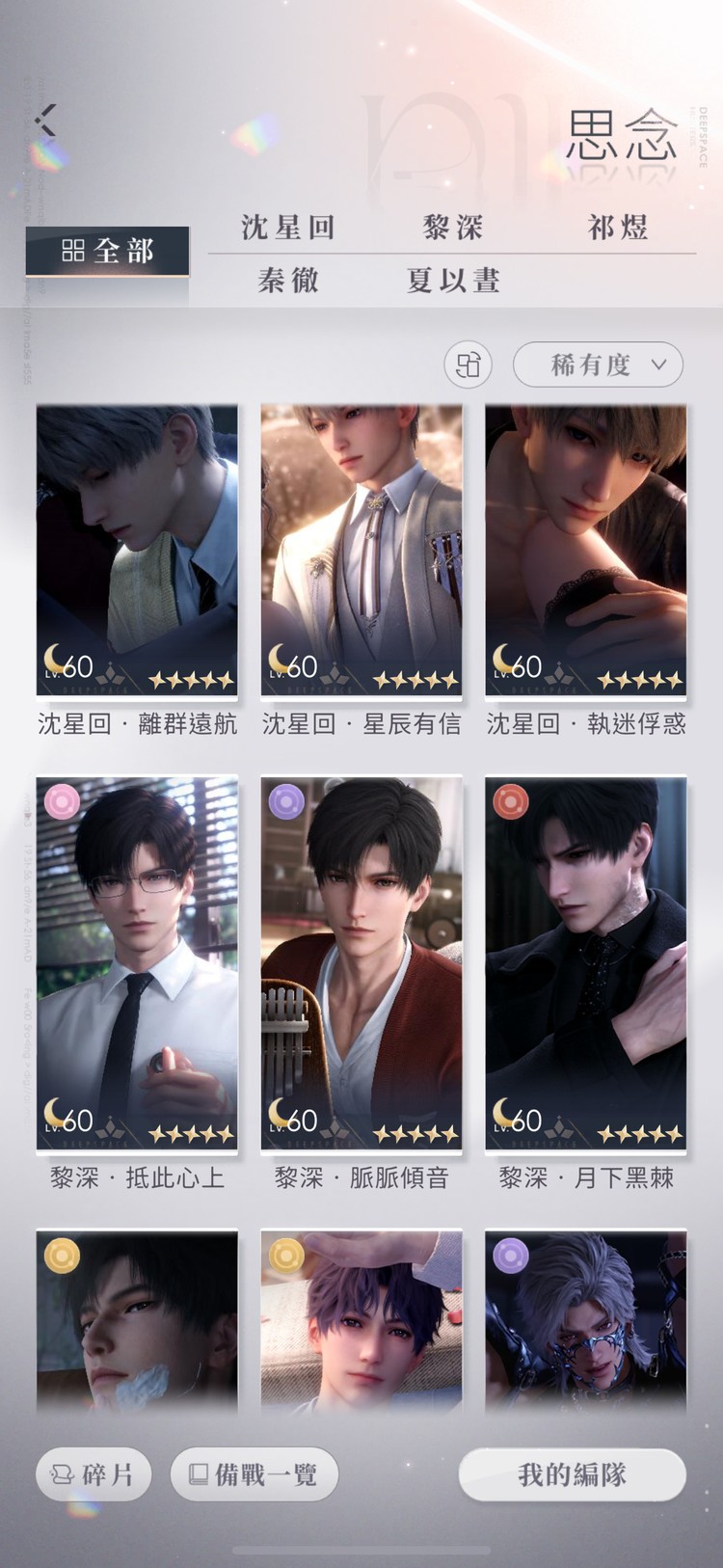The image size is (723, 1568).
Task: Select the 全部 filter tab
Action: click(108, 251)
